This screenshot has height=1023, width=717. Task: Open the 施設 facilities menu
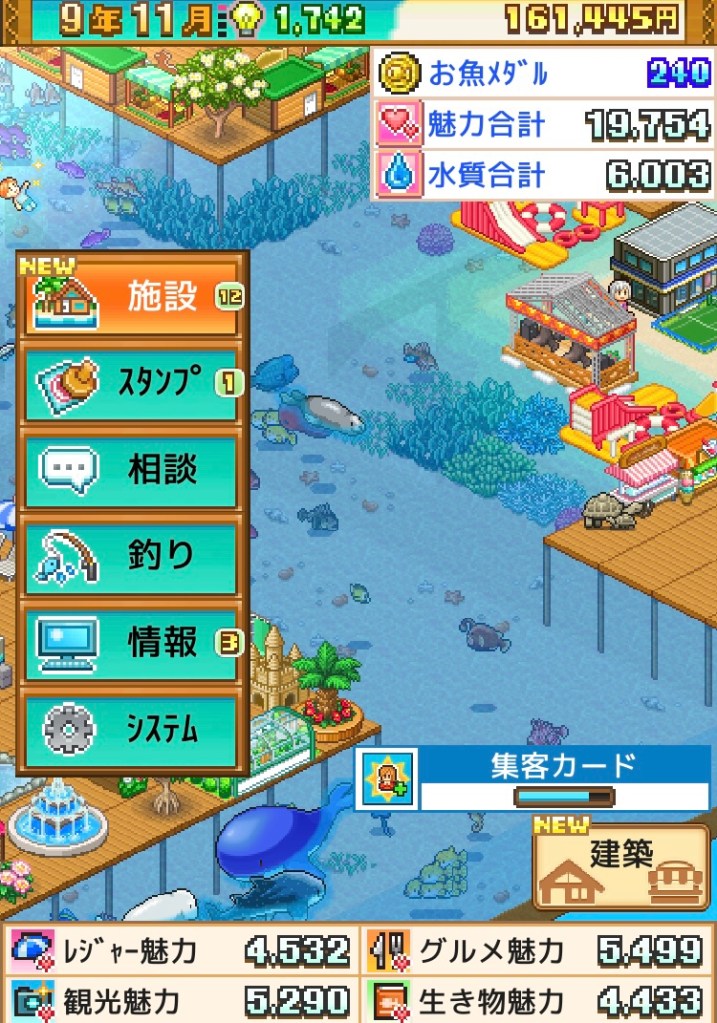pos(131,297)
